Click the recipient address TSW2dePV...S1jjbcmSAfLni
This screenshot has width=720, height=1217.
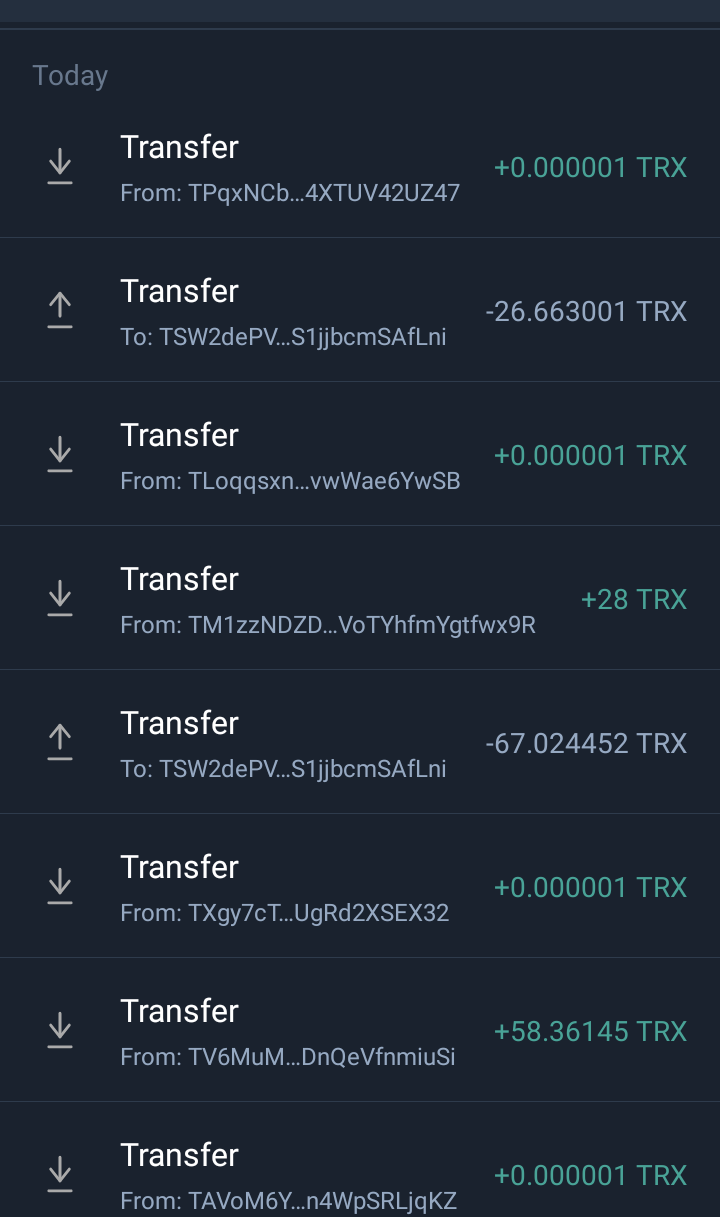point(284,337)
